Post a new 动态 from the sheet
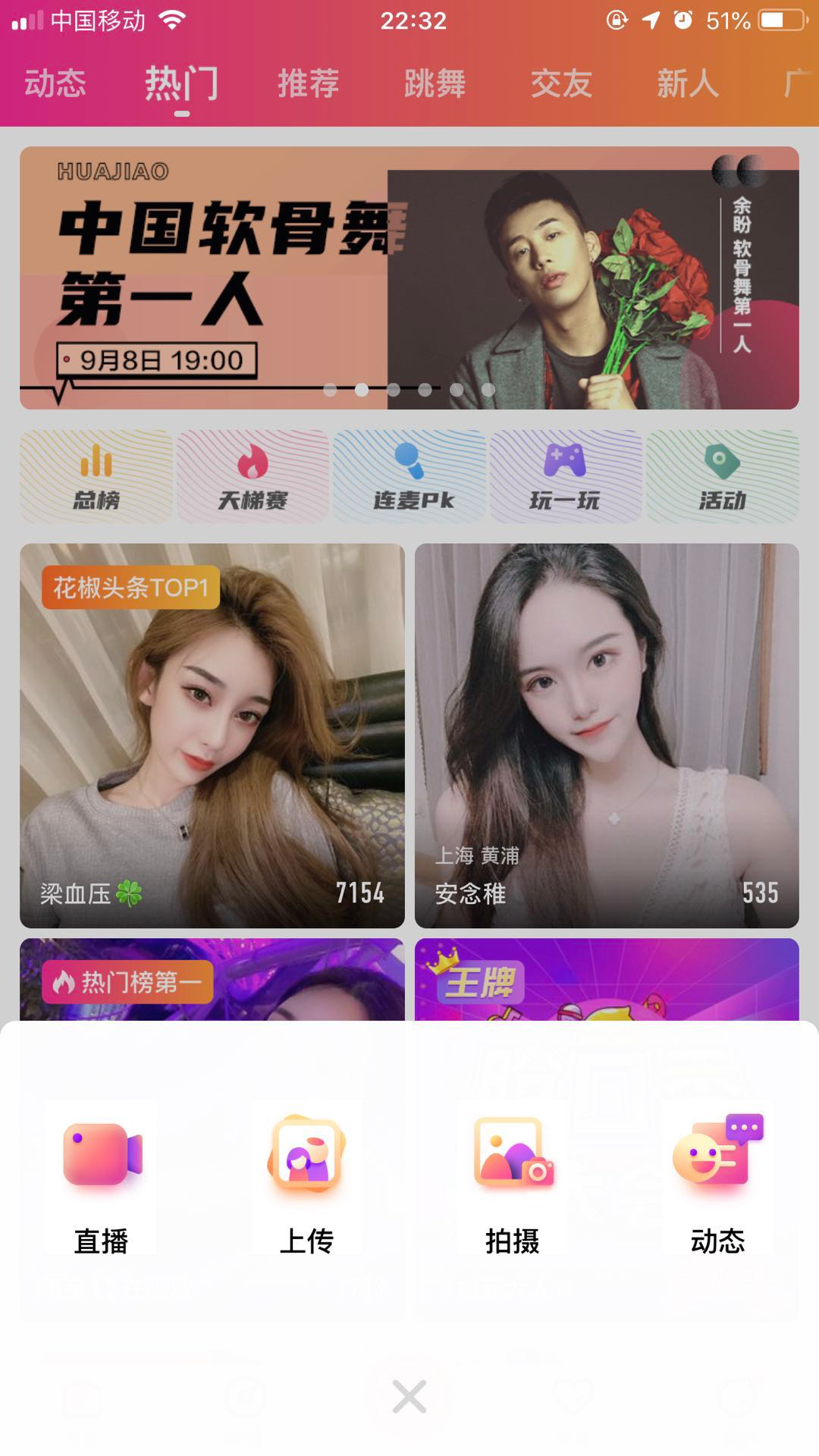This screenshot has width=819, height=1456. click(x=717, y=1180)
